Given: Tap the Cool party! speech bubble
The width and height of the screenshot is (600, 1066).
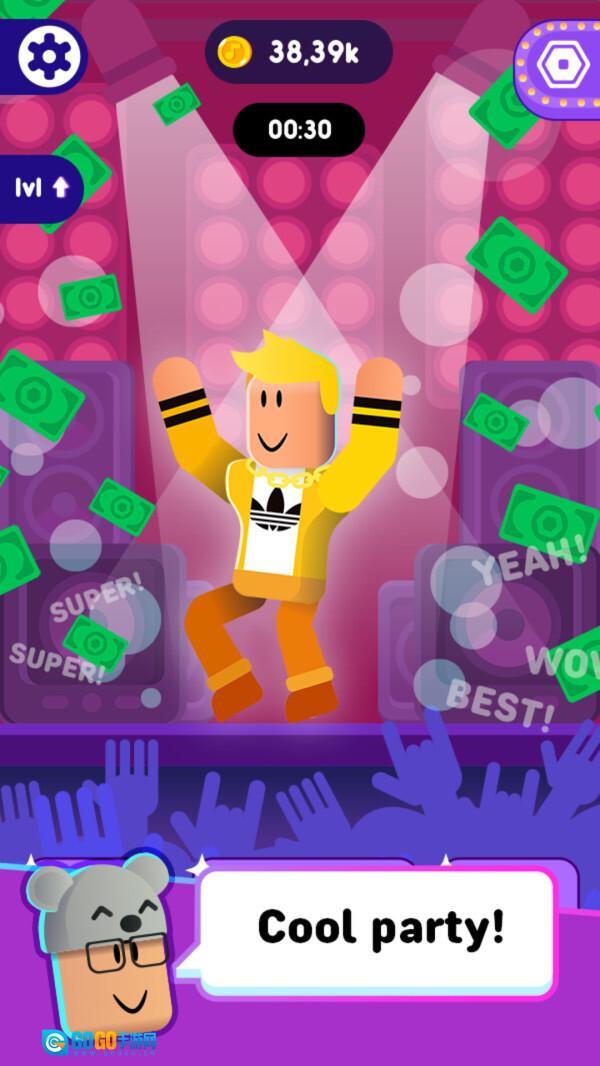Looking at the screenshot, I should [380, 930].
